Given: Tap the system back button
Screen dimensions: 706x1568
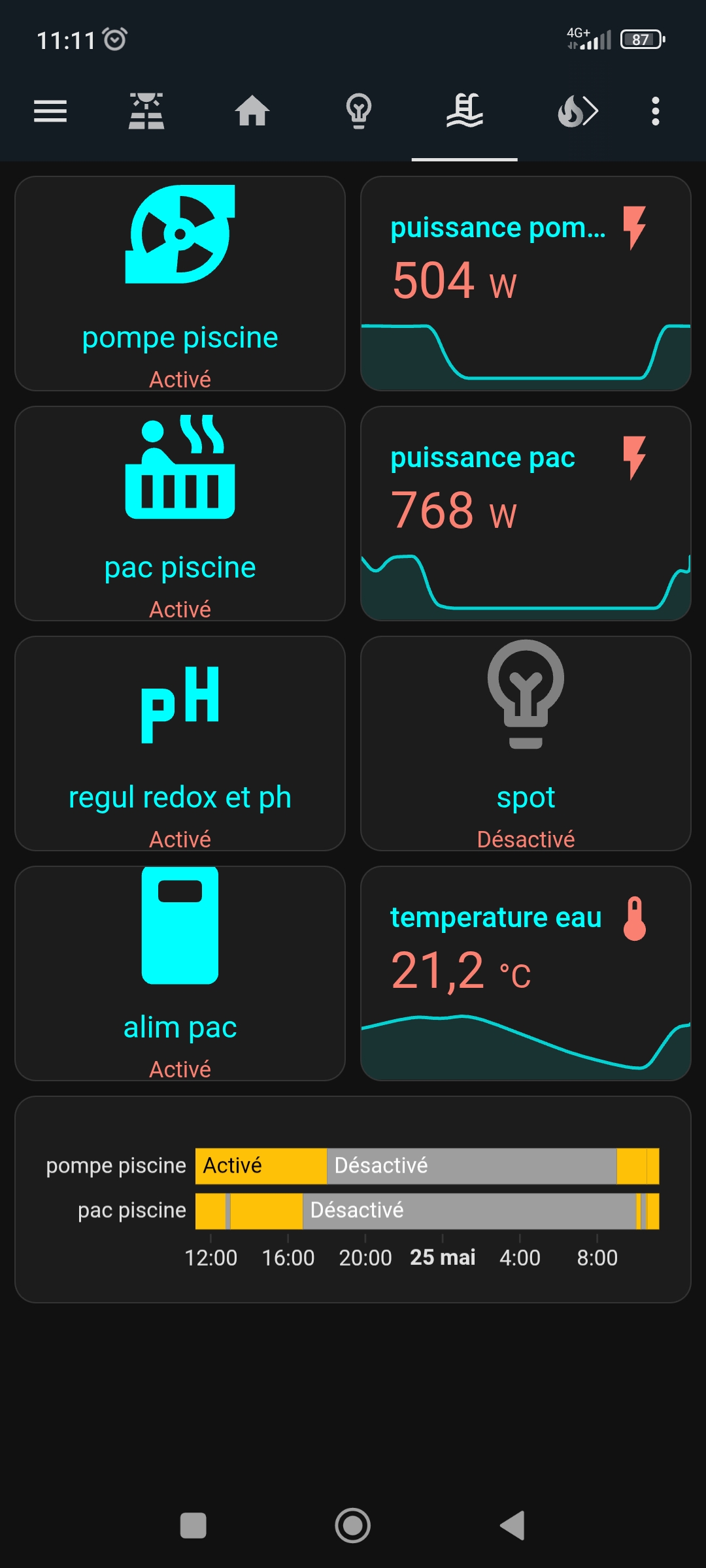Looking at the screenshot, I should click(513, 1526).
